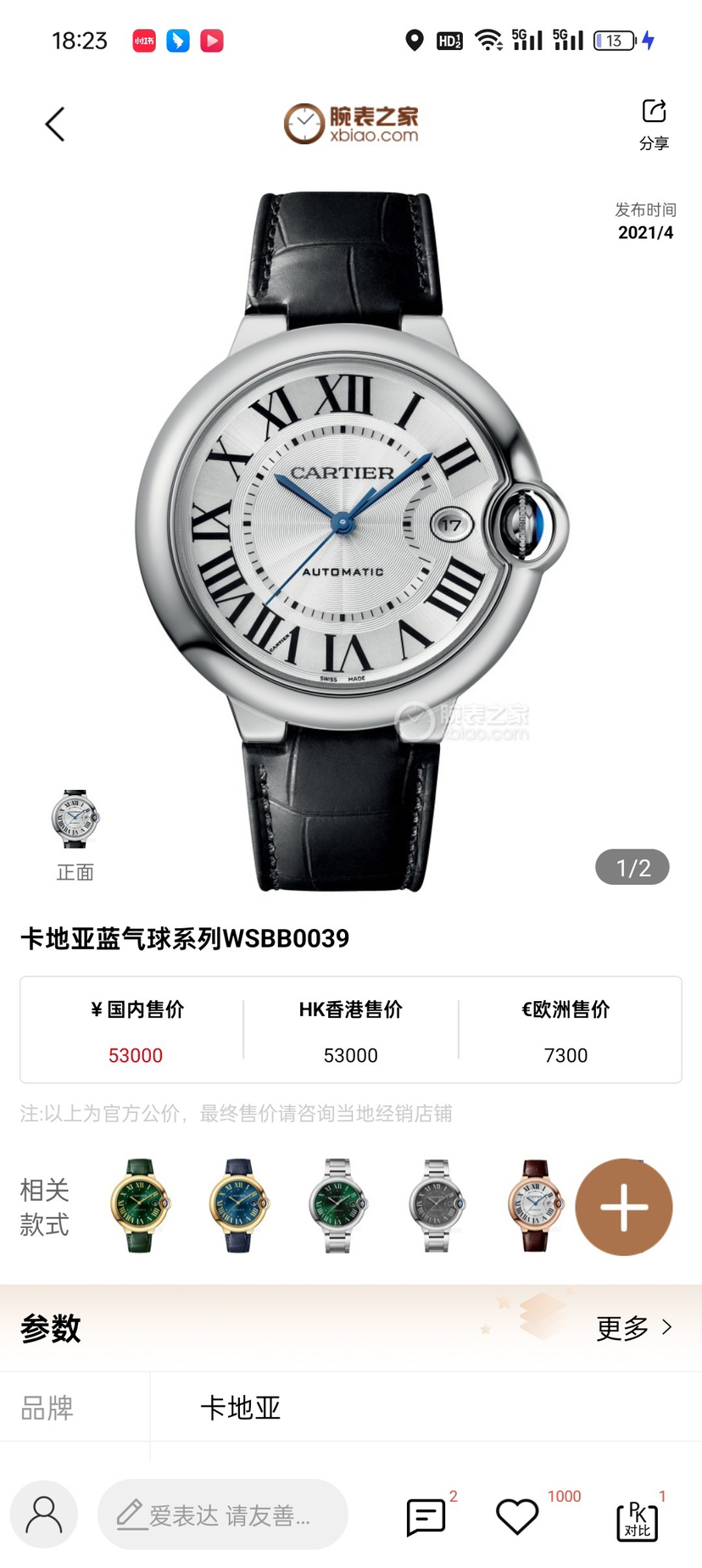Viewport: 702px width, 1568px height.
Task: Open 更多 parameters
Action: coord(633,1327)
